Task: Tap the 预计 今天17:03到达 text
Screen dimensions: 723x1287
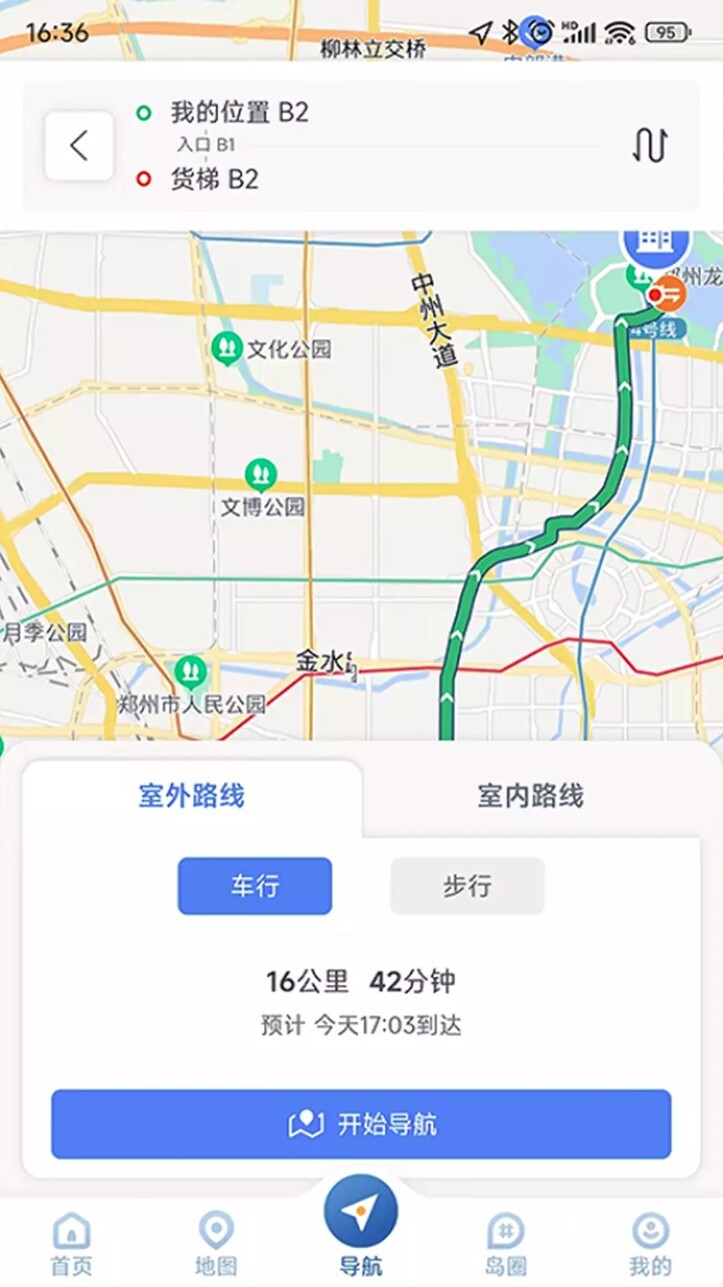Action: 361,1024
